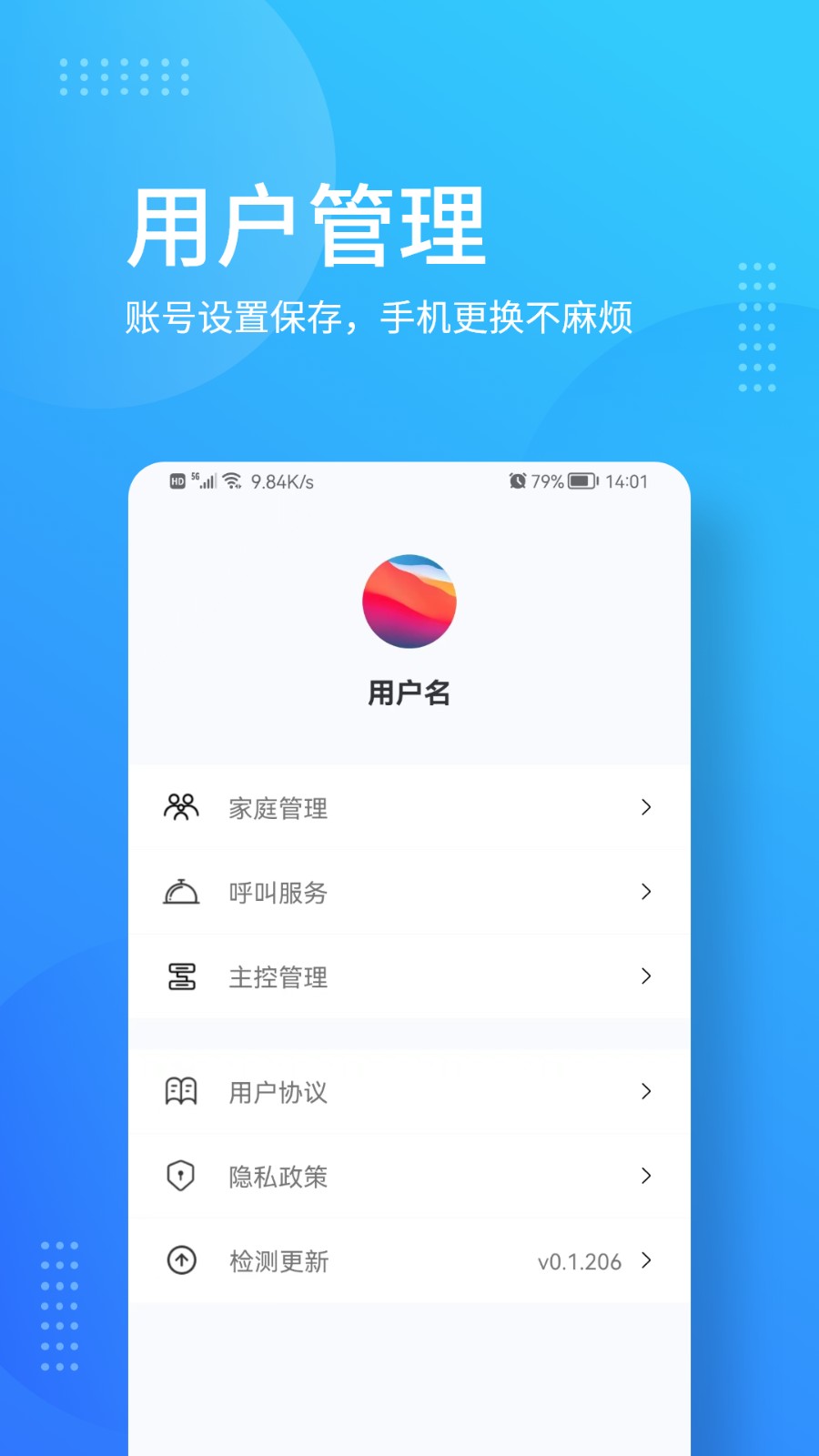Click the 呼叫服务 service bell icon
This screenshot has width=819, height=1456.
coord(181,892)
